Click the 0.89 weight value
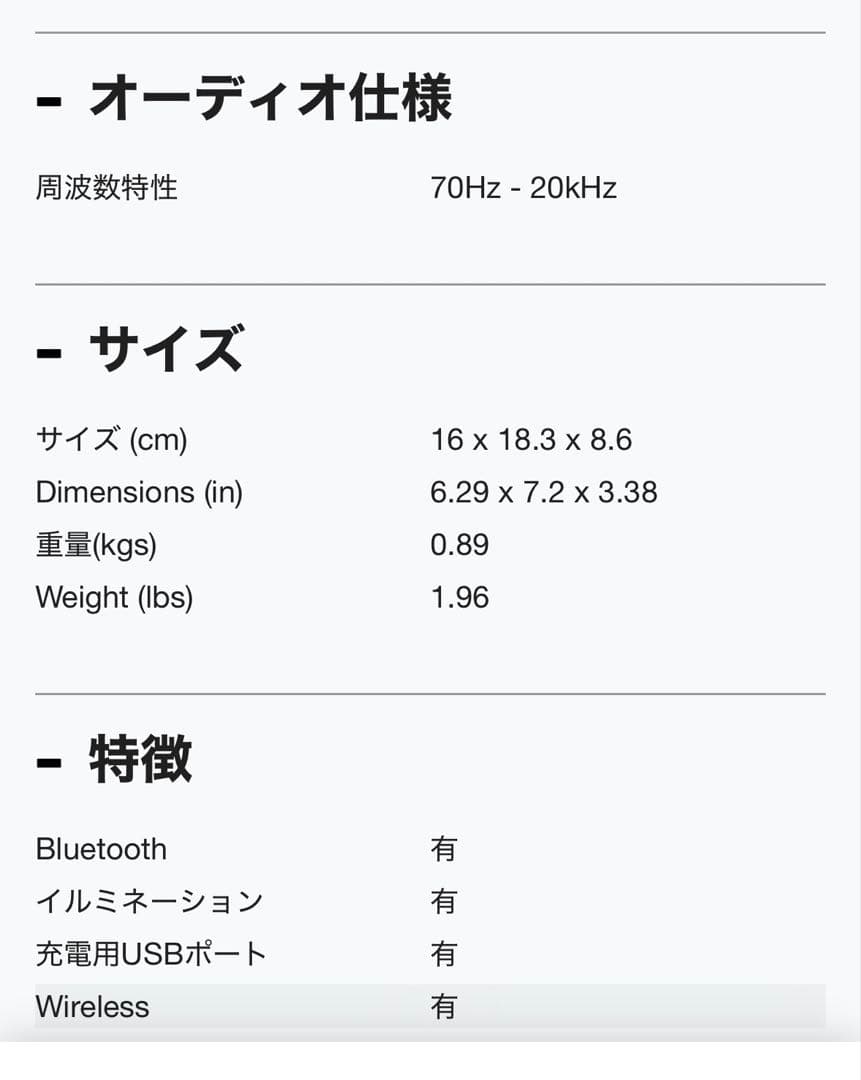Image resolution: width=861 pixels, height=1080 pixels. [460, 545]
